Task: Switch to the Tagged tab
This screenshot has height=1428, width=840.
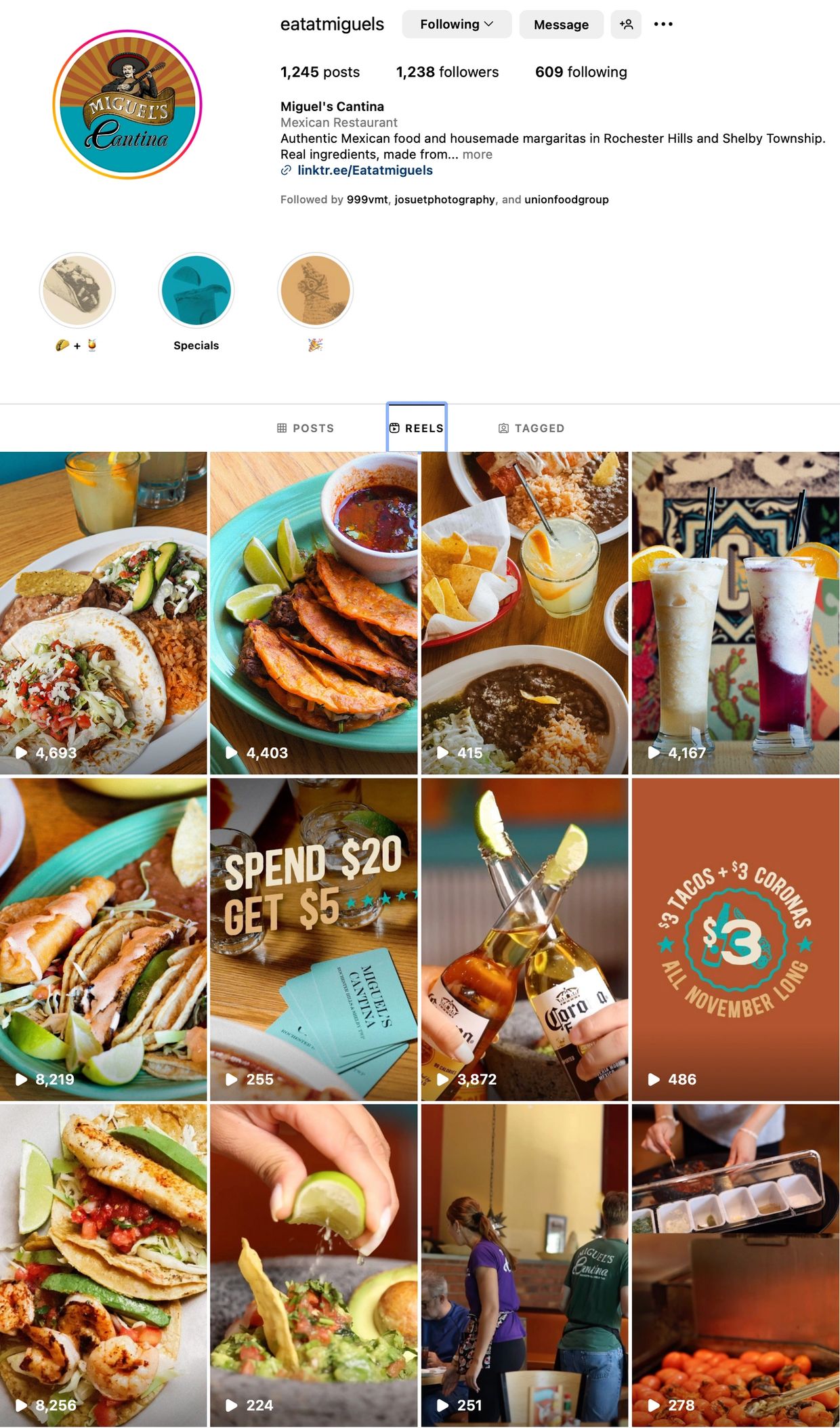Action: [x=532, y=428]
